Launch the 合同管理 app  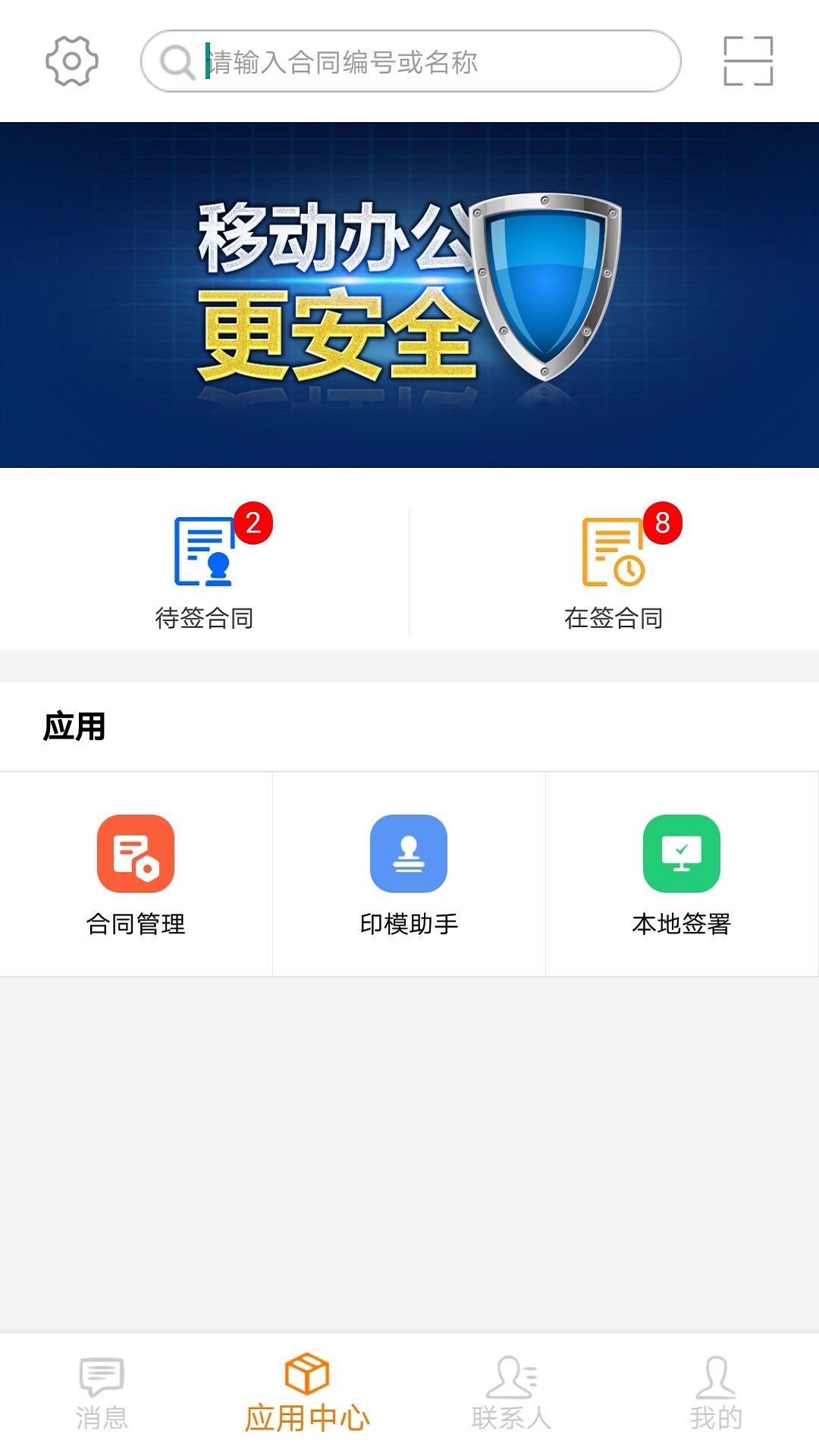[x=136, y=874]
